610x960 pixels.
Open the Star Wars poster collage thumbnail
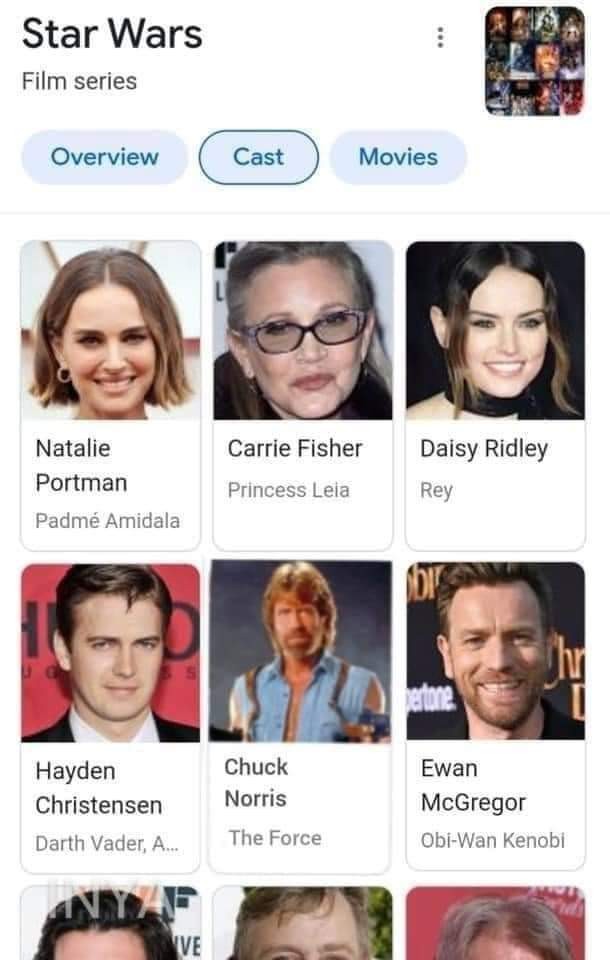[534, 60]
